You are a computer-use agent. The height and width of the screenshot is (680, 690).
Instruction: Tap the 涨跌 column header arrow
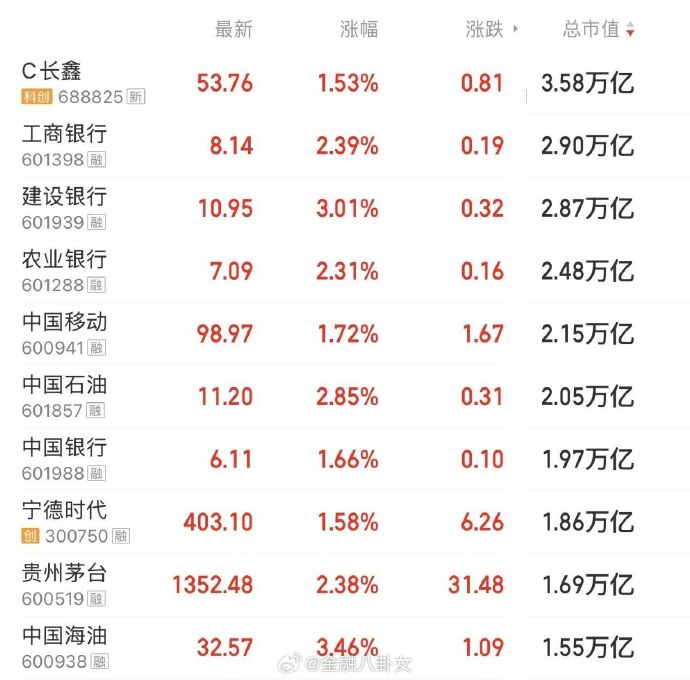point(515,29)
